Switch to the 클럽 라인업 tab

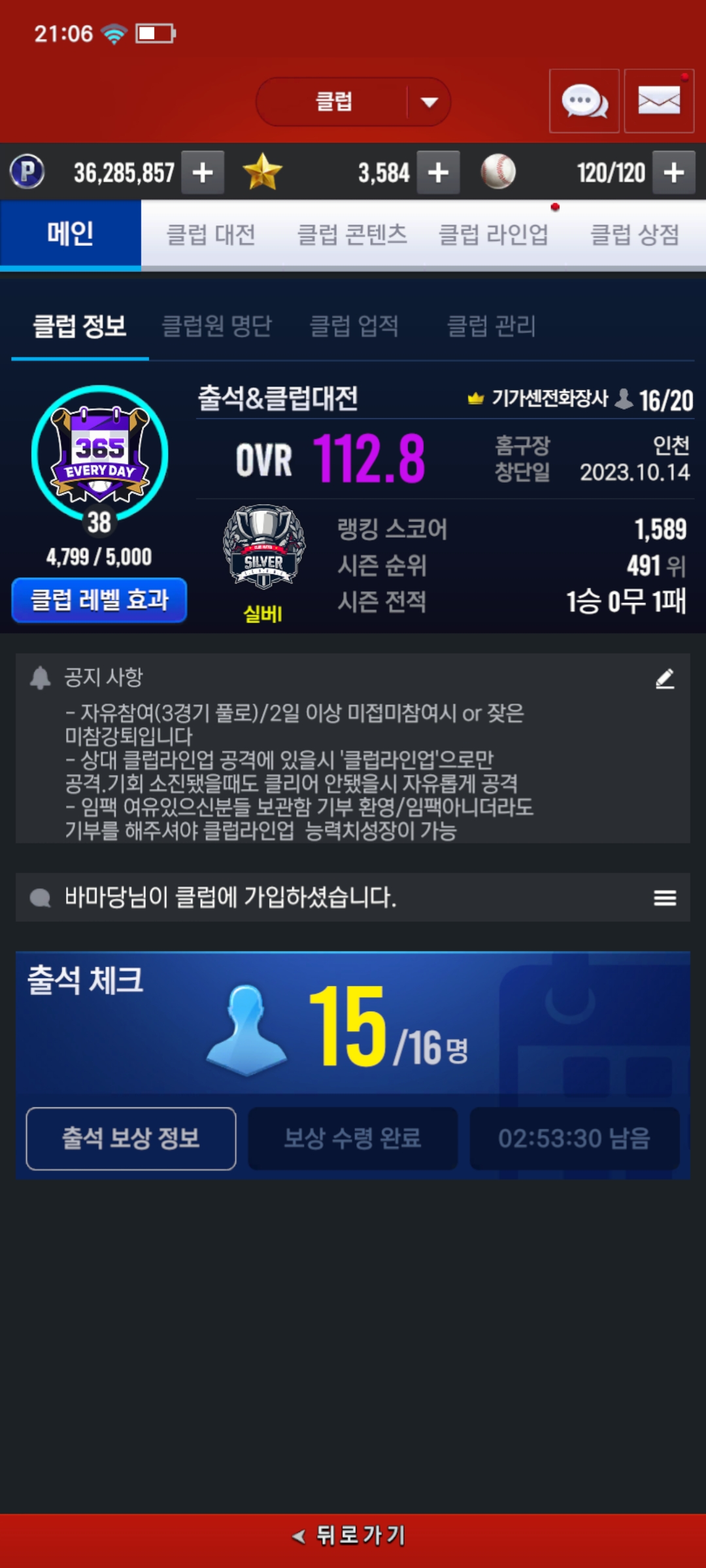tap(494, 235)
